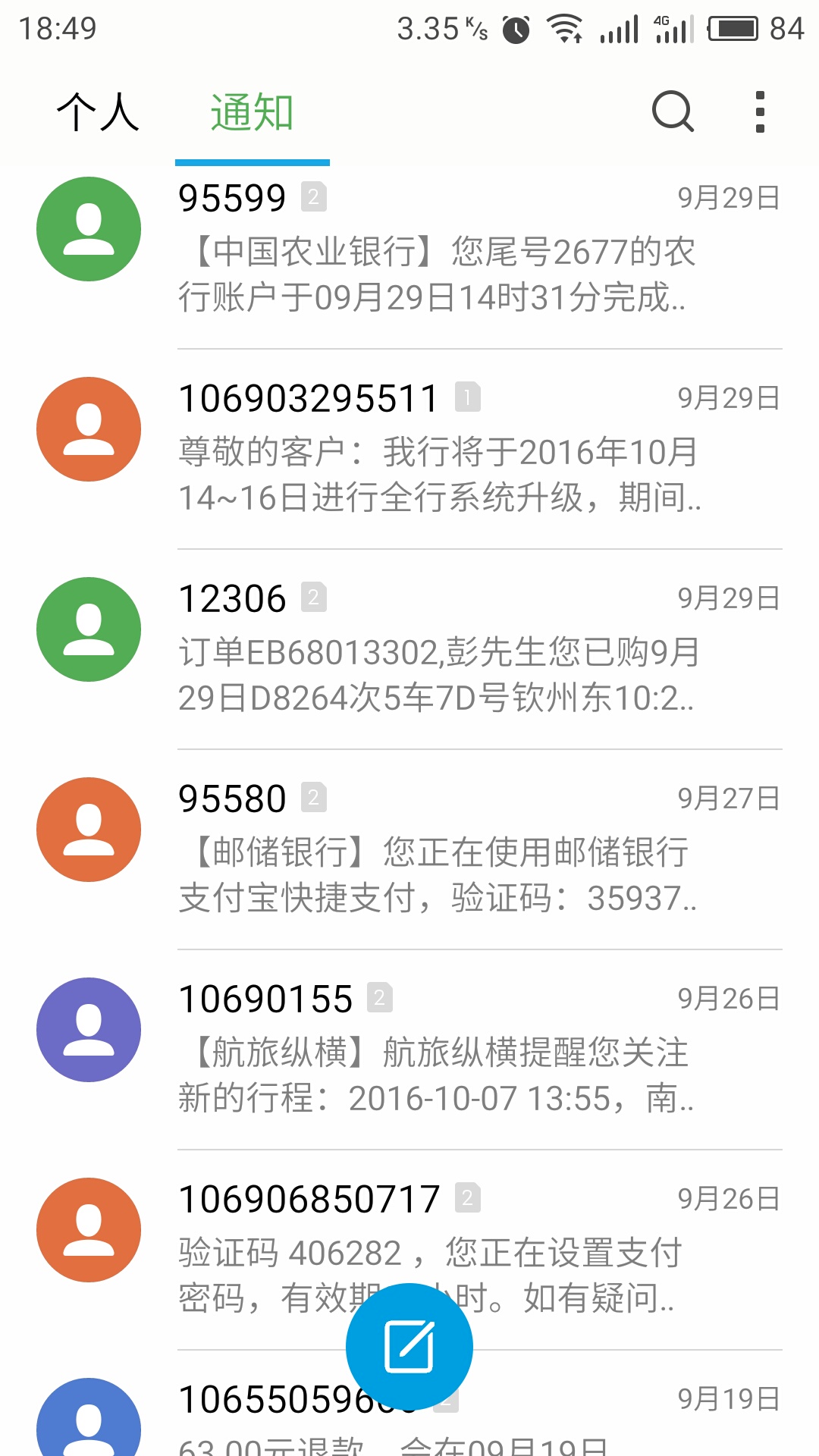Image resolution: width=819 pixels, height=1456 pixels.
Task: Tap the 12306 contact avatar
Action: (x=88, y=629)
